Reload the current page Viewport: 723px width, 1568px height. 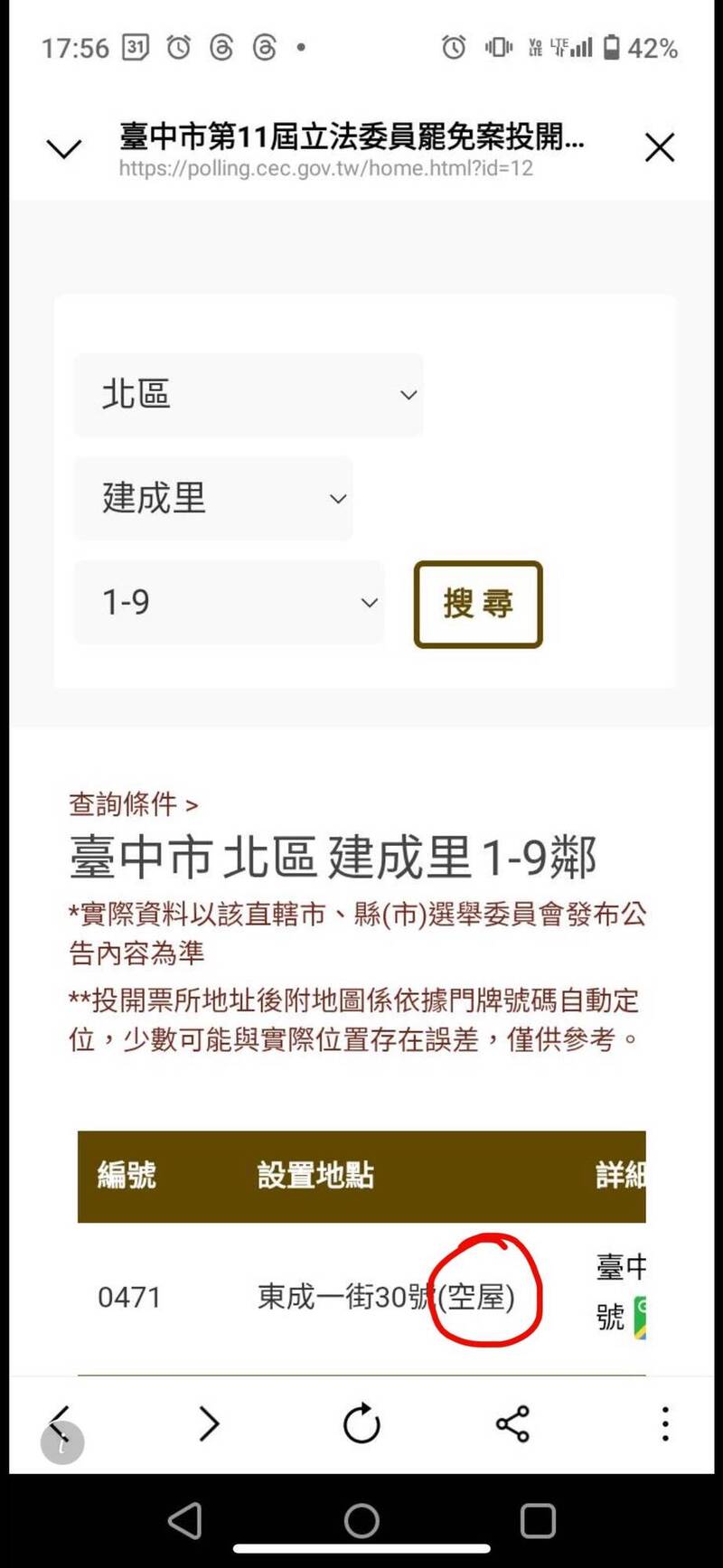click(x=361, y=1424)
